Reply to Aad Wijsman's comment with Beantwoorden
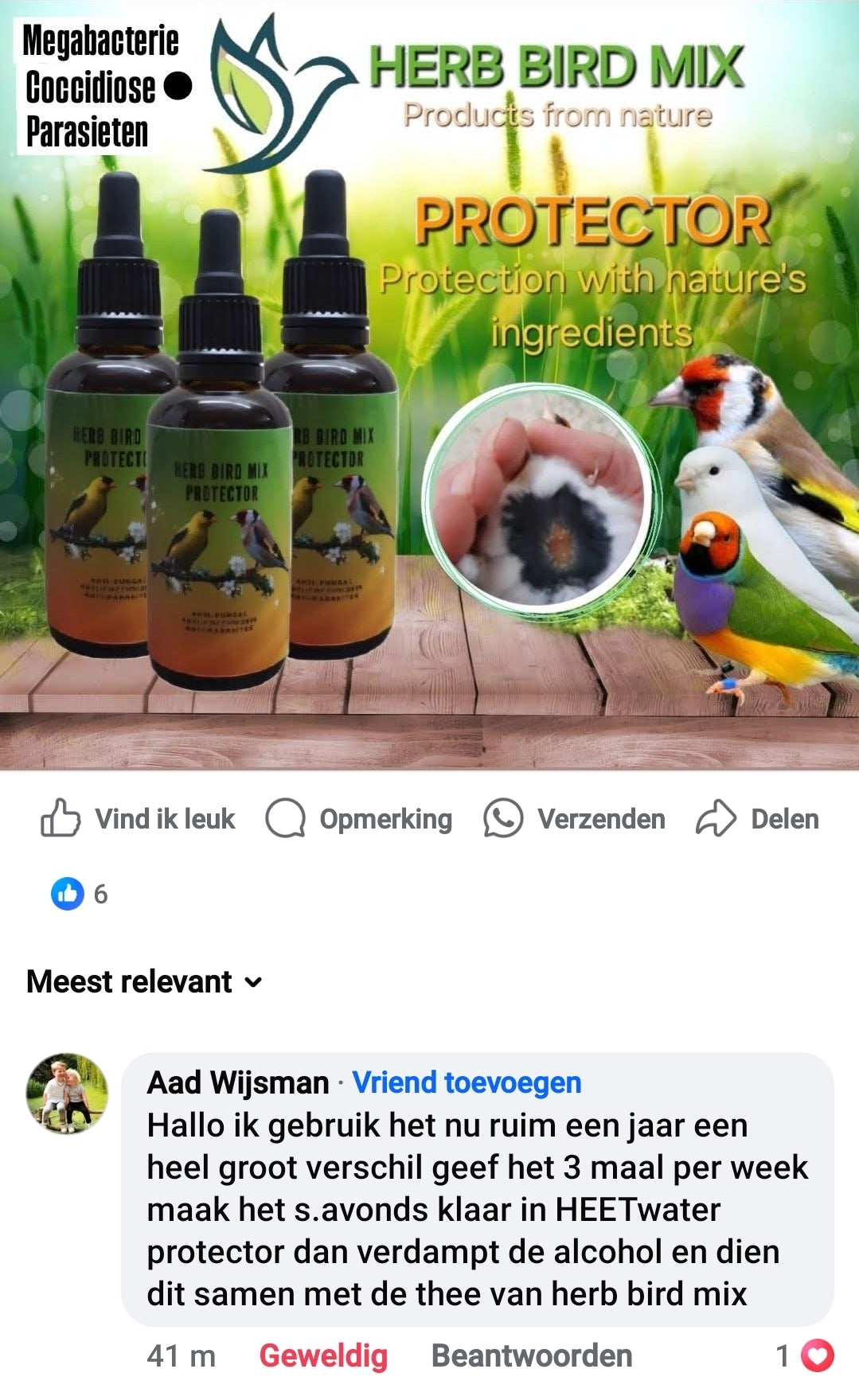This screenshot has width=859, height=1400. click(532, 1355)
